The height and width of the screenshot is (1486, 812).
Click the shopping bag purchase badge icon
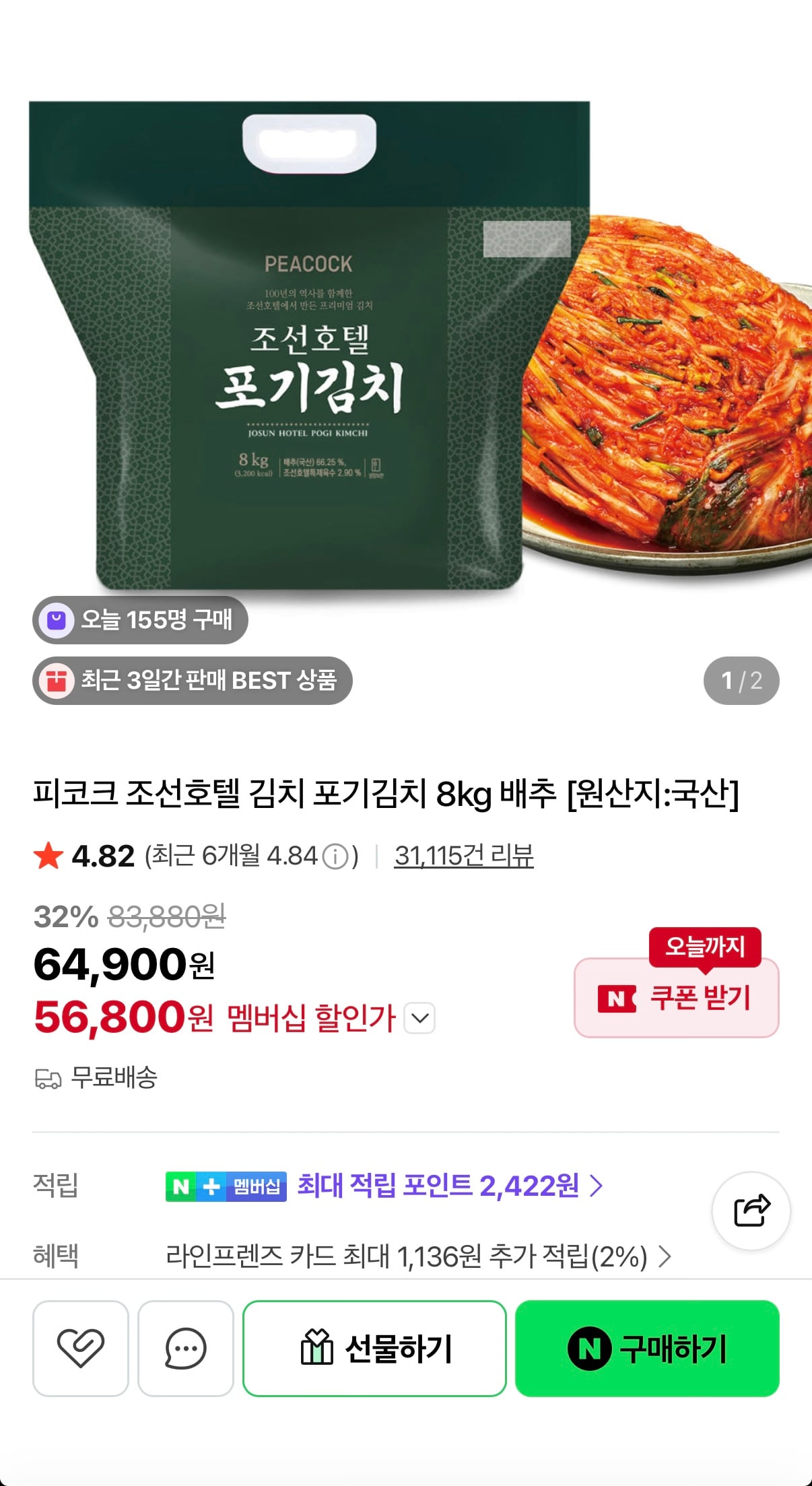point(55,621)
